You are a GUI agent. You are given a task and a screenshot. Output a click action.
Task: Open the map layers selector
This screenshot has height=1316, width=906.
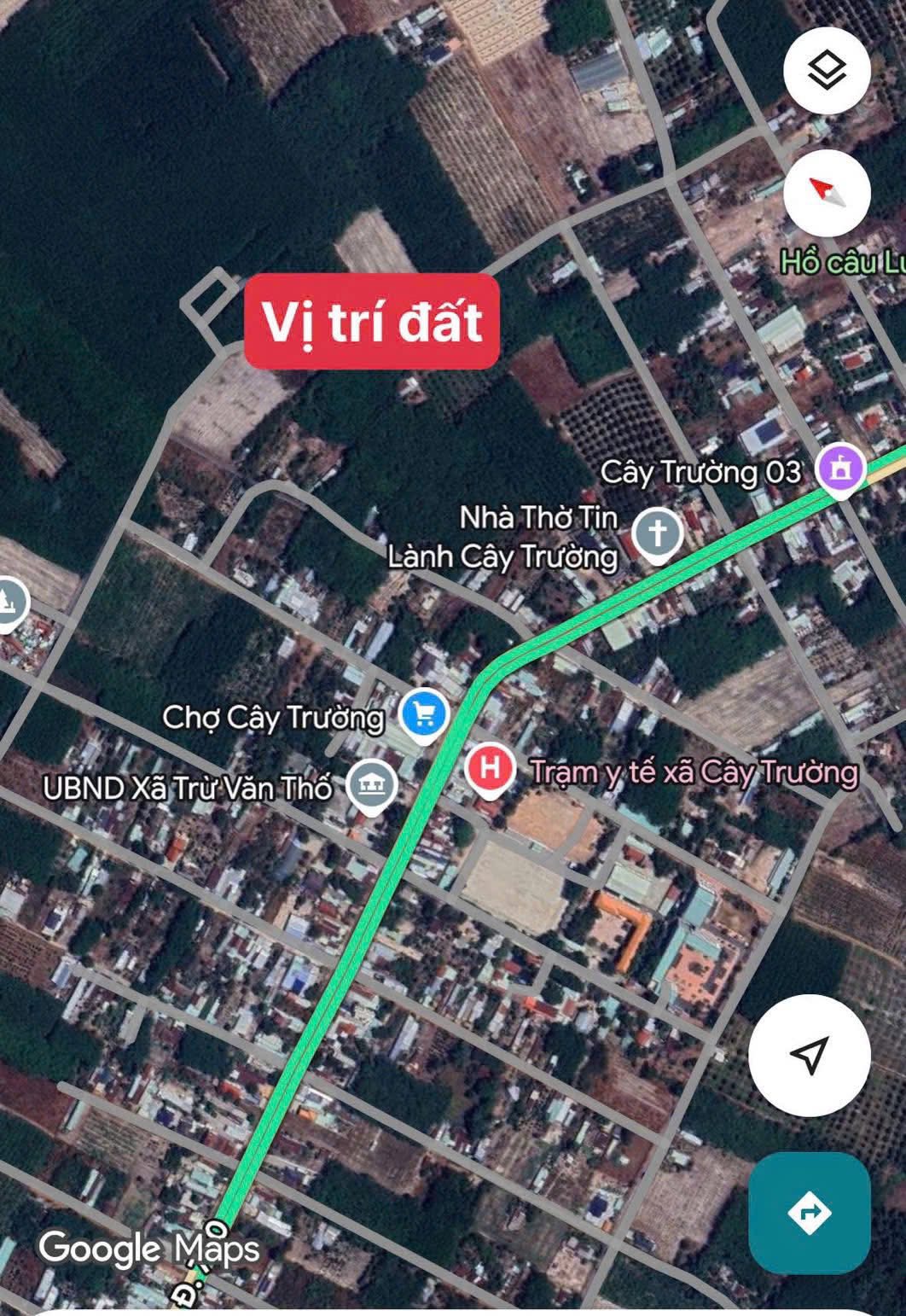coord(826,70)
